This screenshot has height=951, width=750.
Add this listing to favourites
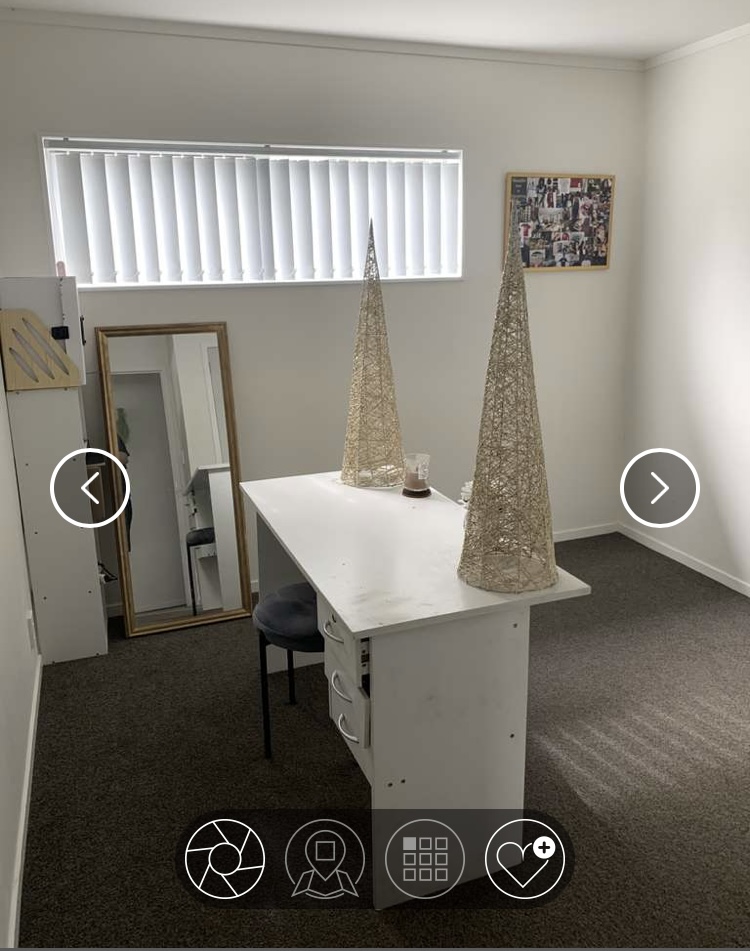(525, 859)
